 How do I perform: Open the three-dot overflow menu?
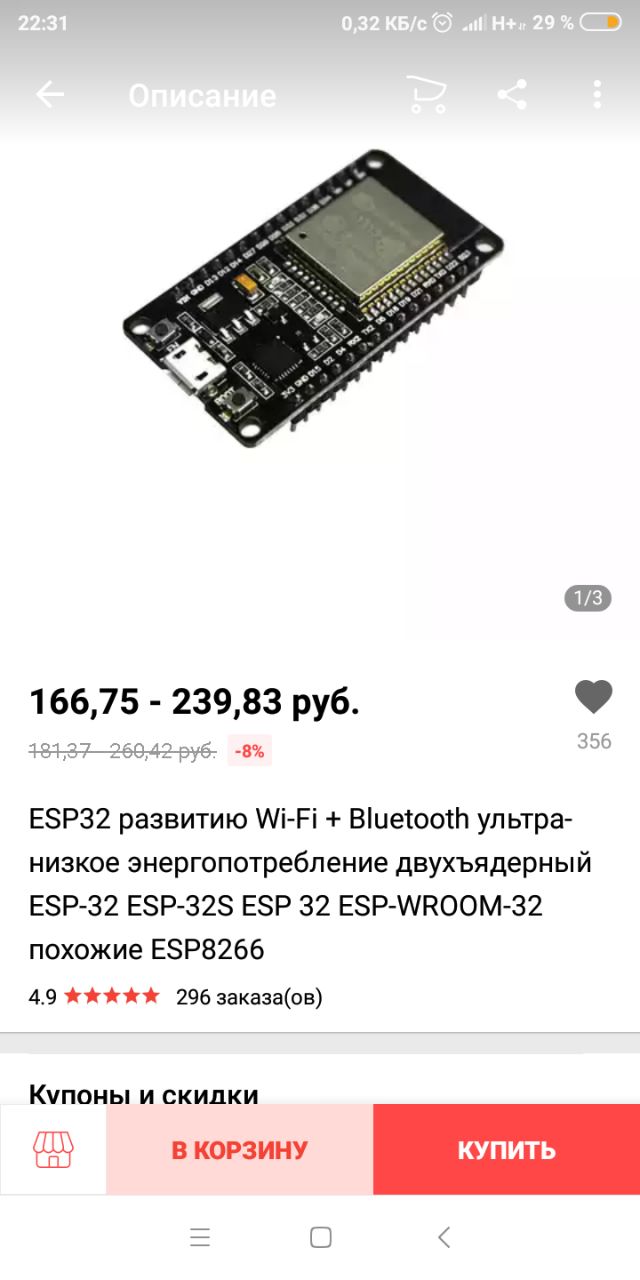click(597, 95)
